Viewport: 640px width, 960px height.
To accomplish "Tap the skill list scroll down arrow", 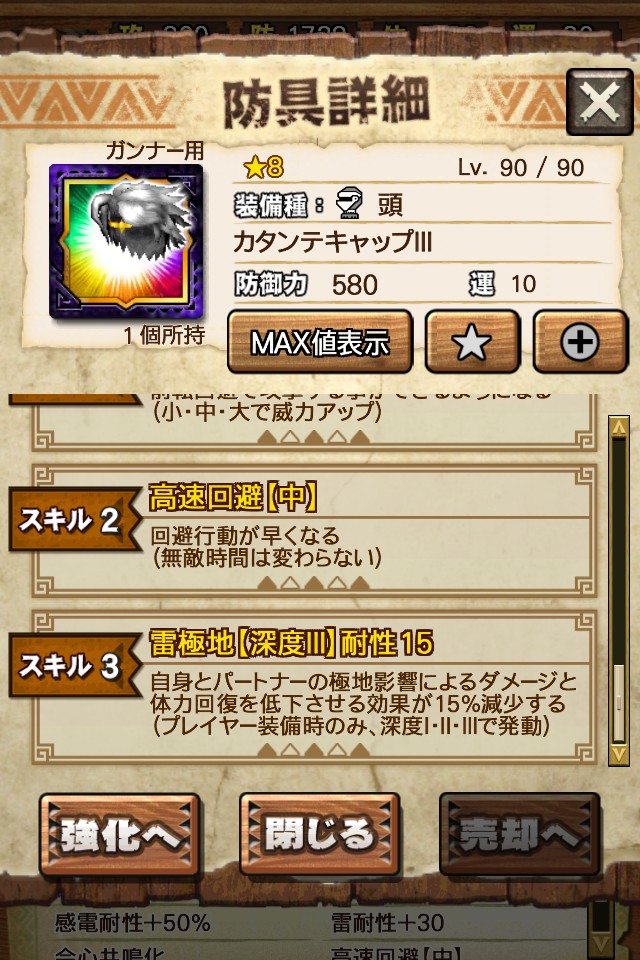I will tap(619, 751).
